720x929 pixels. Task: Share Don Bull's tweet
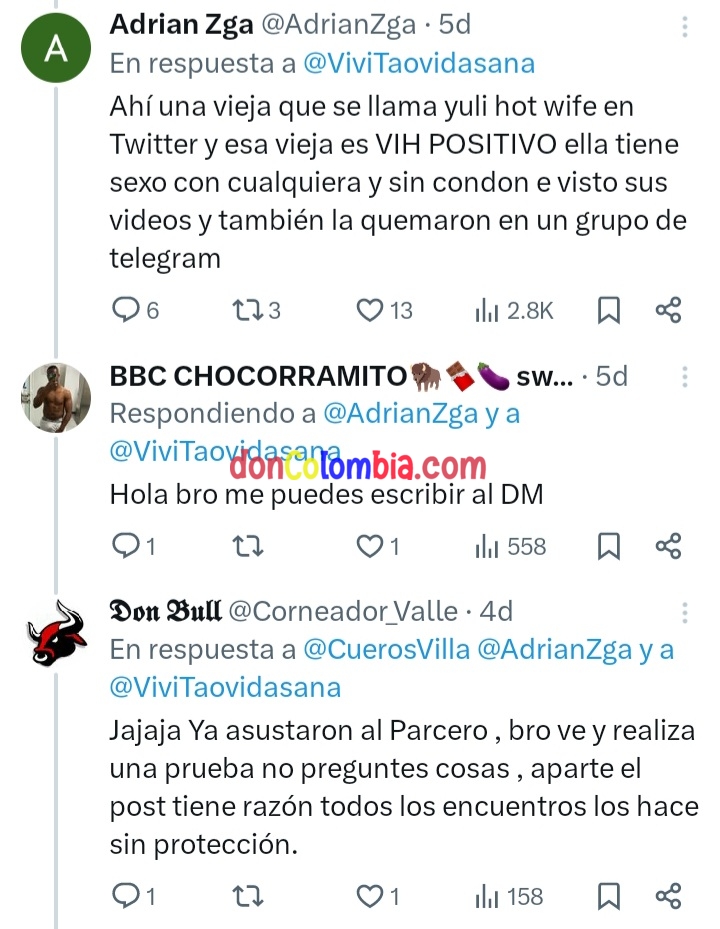coord(668,896)
